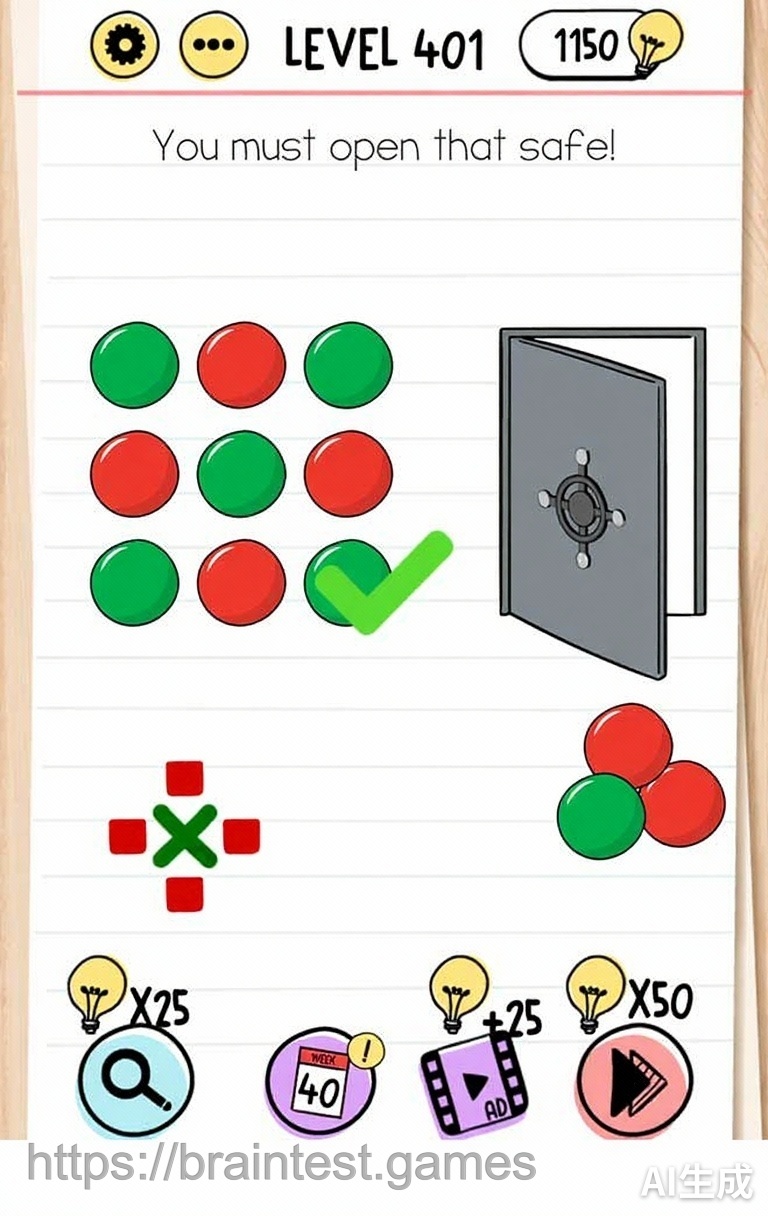768x1216 pixels.
Task: Open the three-dots menu
Action: pyautogui.click(x=214, y=46)
